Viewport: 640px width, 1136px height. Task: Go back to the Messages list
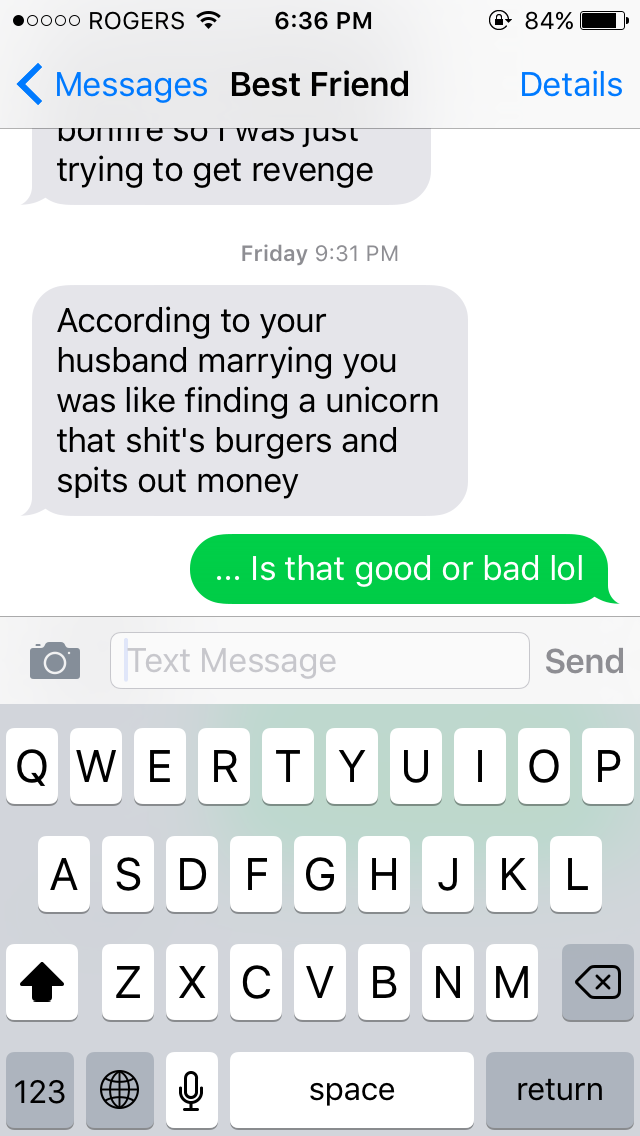click(x=112, y=85)
